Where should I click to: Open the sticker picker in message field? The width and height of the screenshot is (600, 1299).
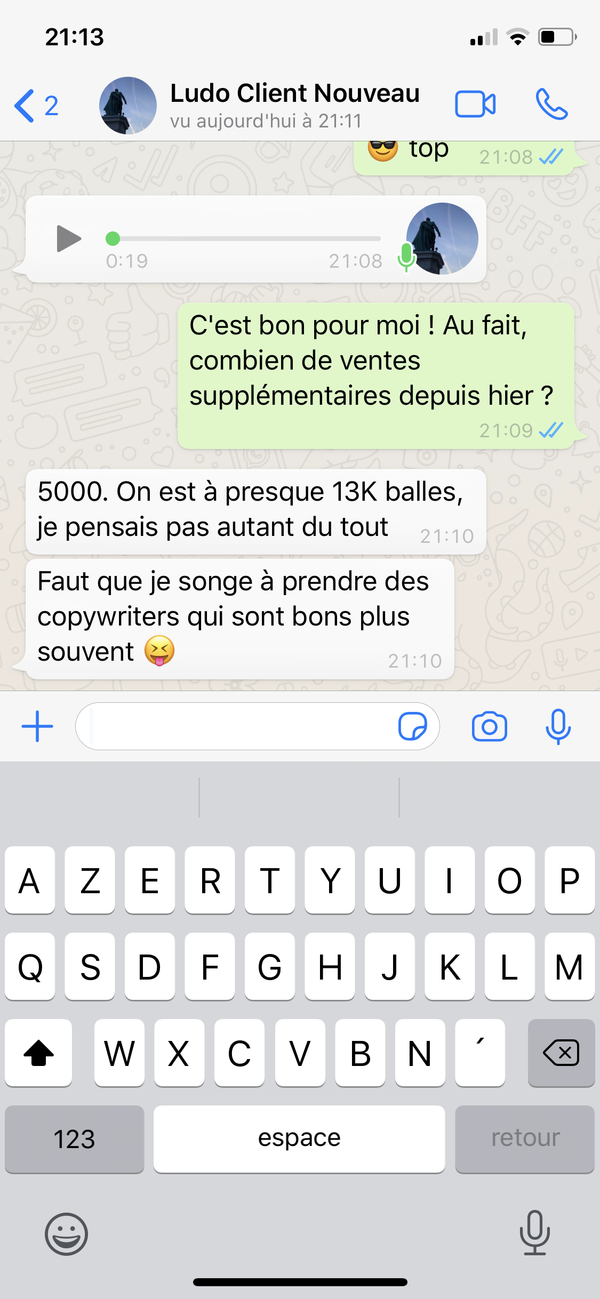(412, 727)
